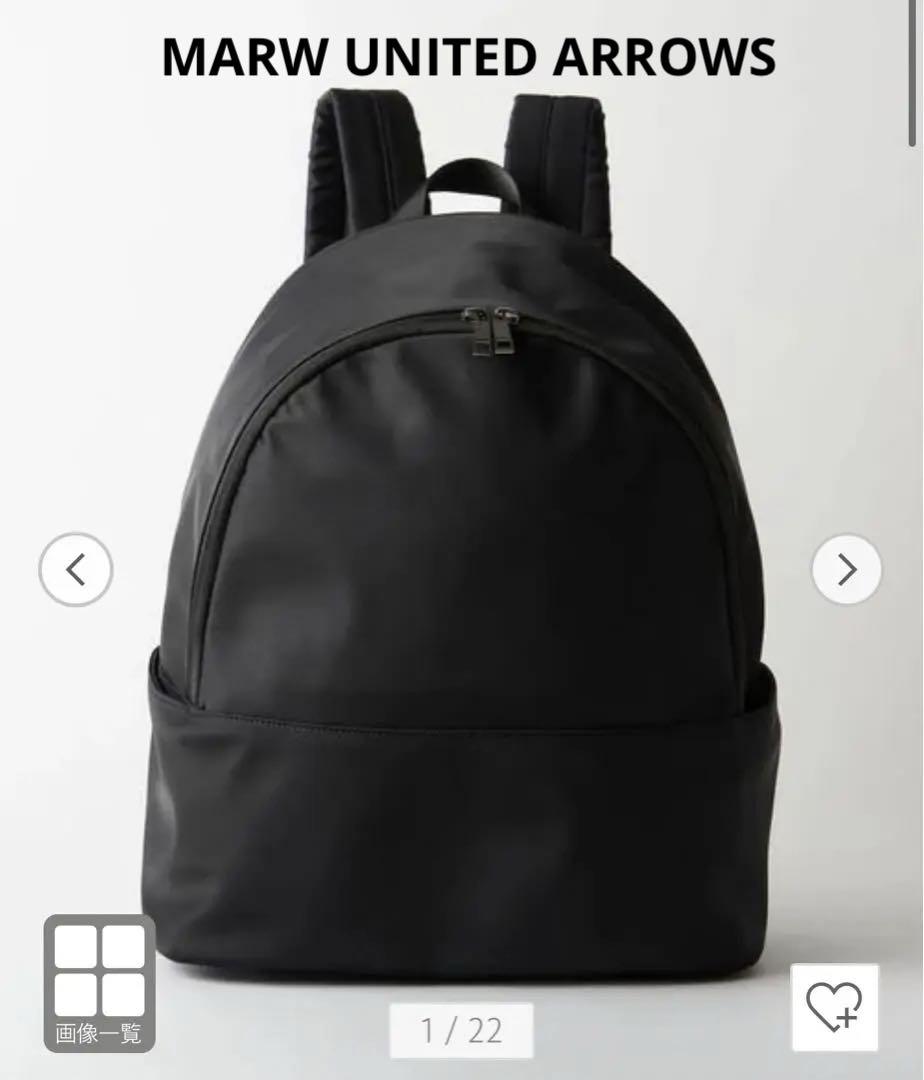The height and width of the screenshot is (1080, 924).
Task: Show the next product image
Action: tap(846, 570)
